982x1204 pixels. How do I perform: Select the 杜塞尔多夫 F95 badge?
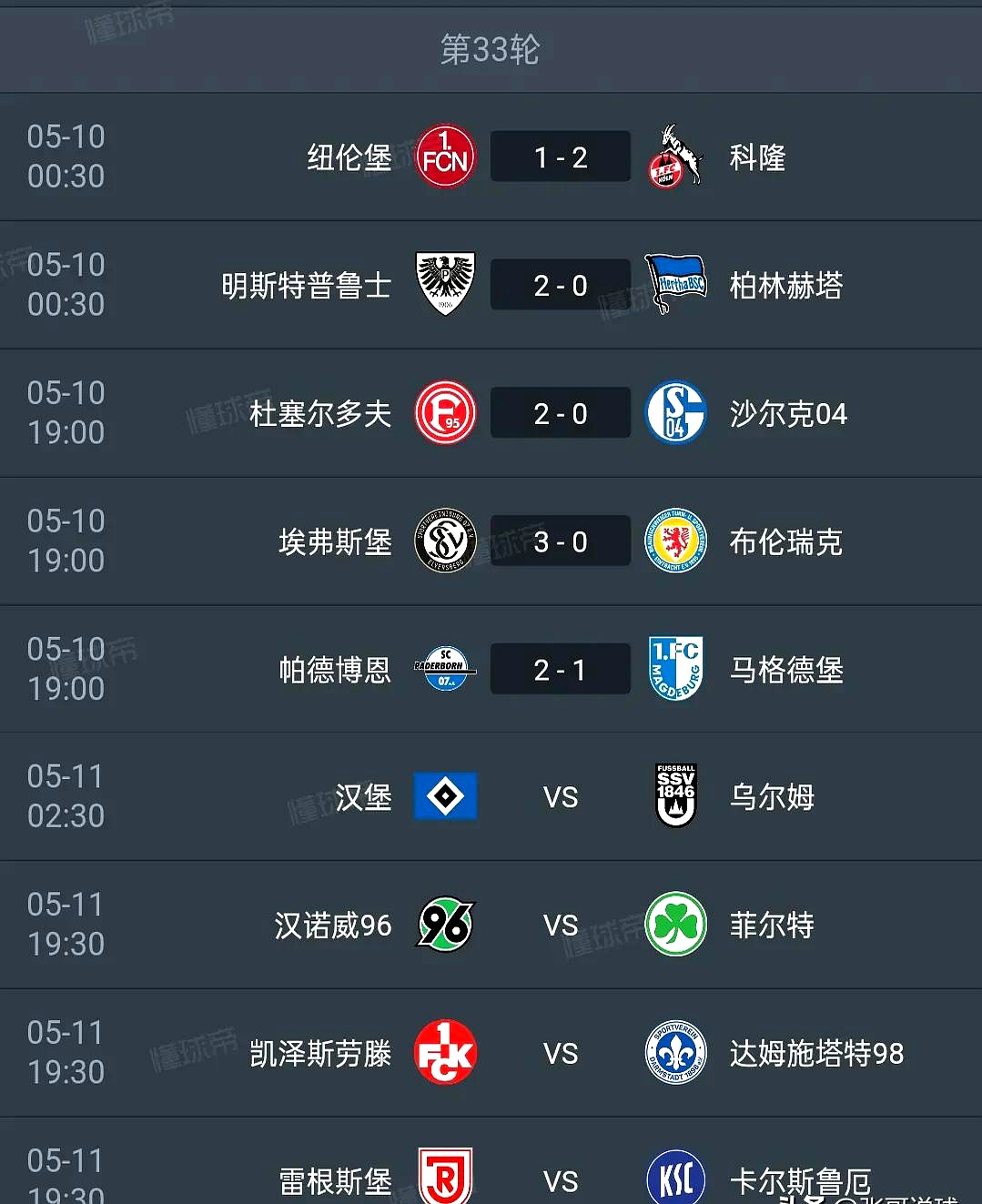click(445, 412)
